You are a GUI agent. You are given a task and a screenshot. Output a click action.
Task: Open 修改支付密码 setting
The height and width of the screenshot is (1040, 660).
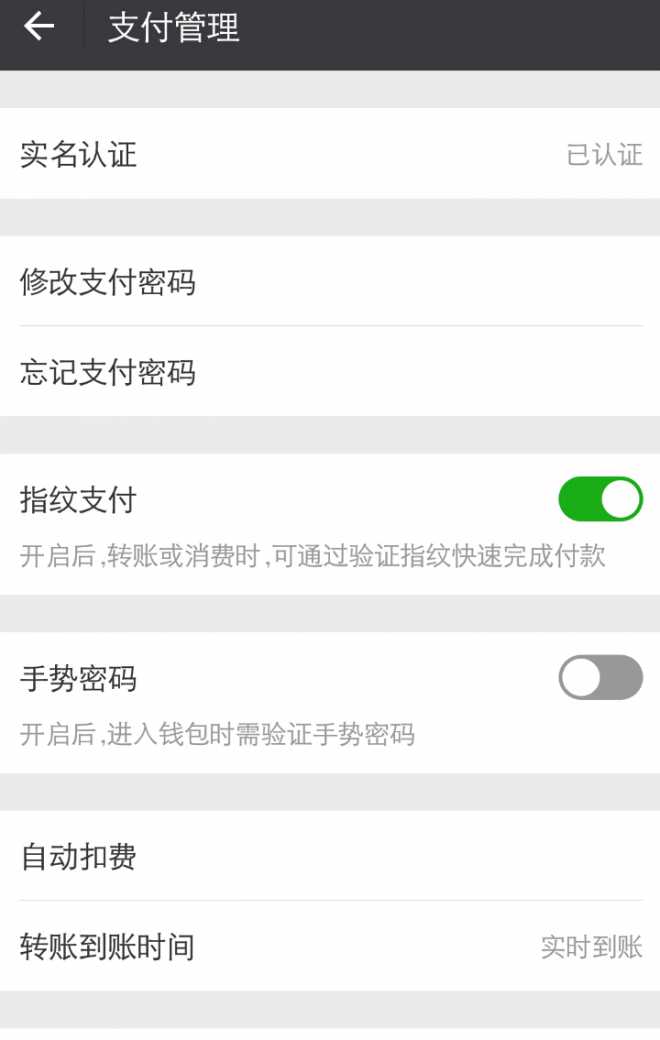click(330, 282)
